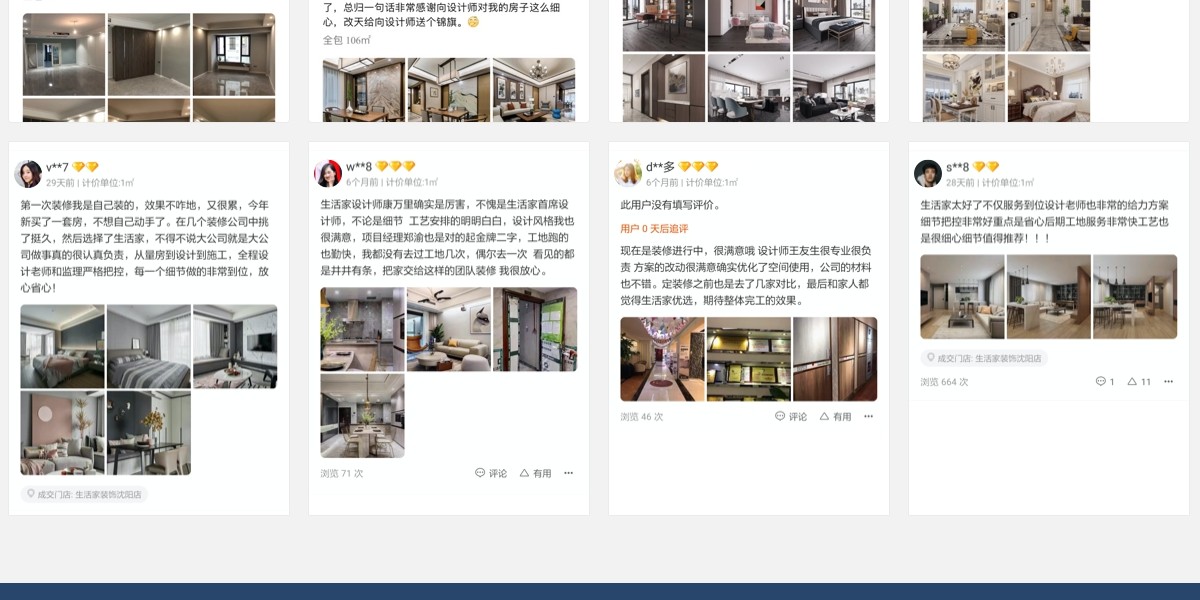View first hallway photo in d**多's review

click(662, 359)
